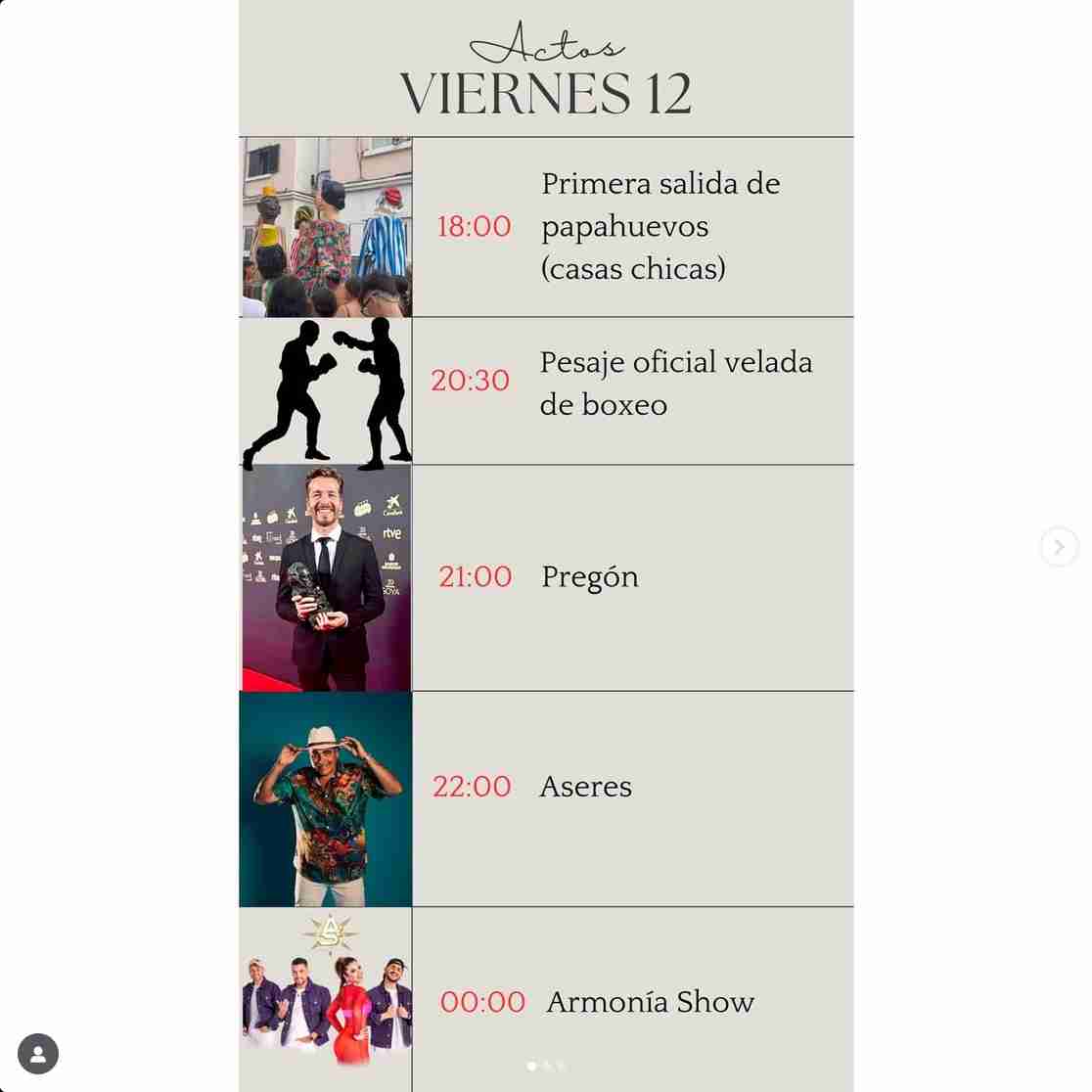Tap the carousel page indicator dots

546,1066
